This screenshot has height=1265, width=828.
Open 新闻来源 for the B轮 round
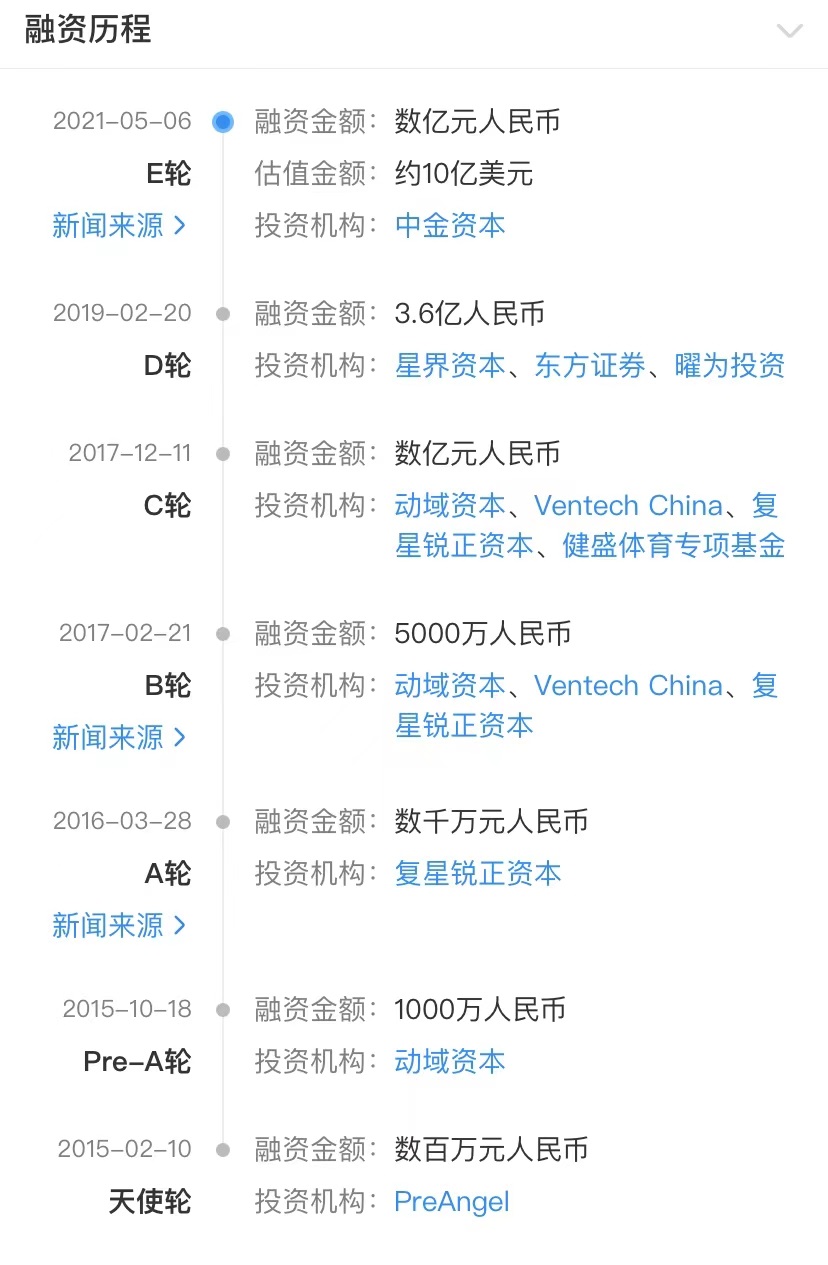click(119, 738)
